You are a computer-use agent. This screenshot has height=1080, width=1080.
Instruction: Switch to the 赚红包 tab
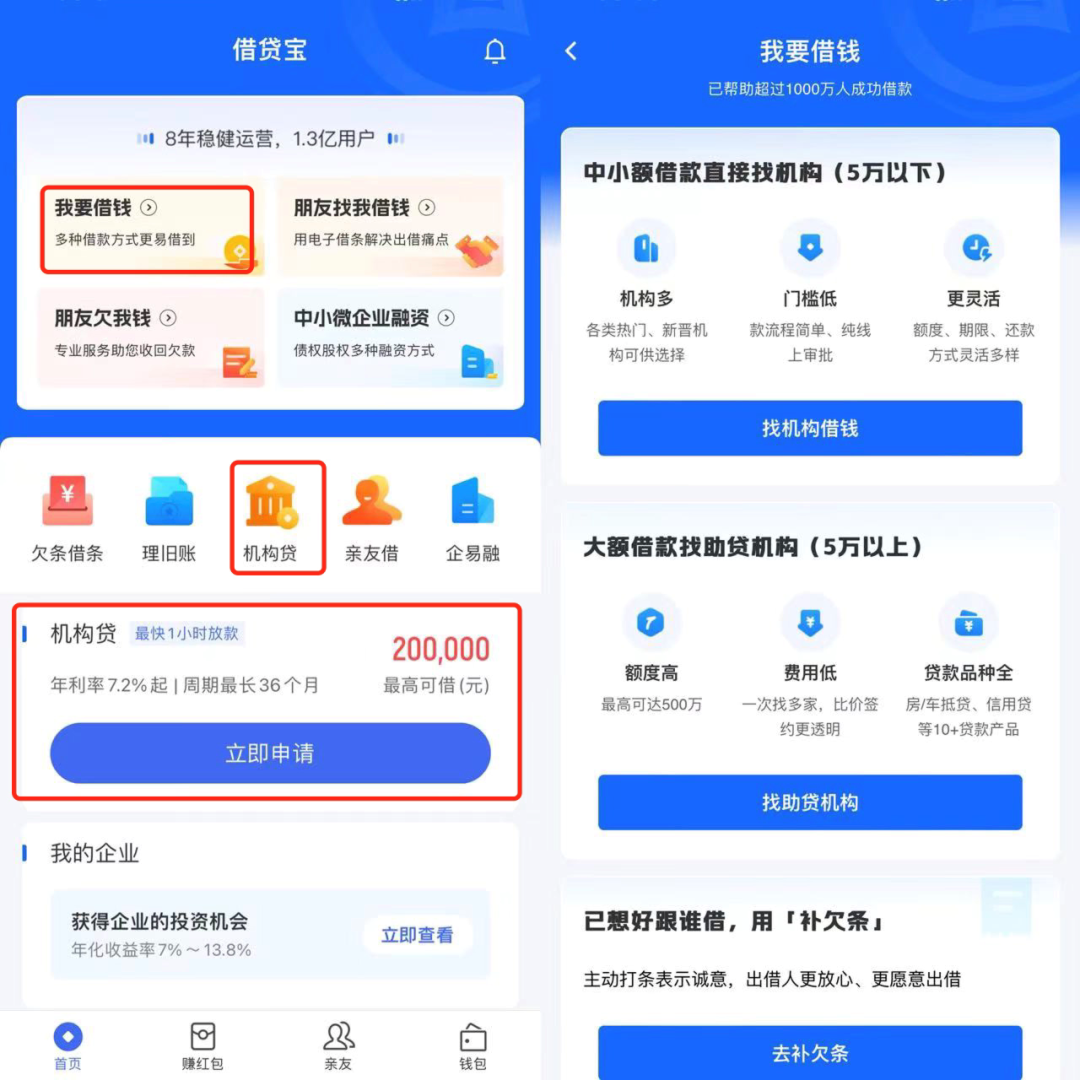pyautogui.click(x=203, y=1046)
